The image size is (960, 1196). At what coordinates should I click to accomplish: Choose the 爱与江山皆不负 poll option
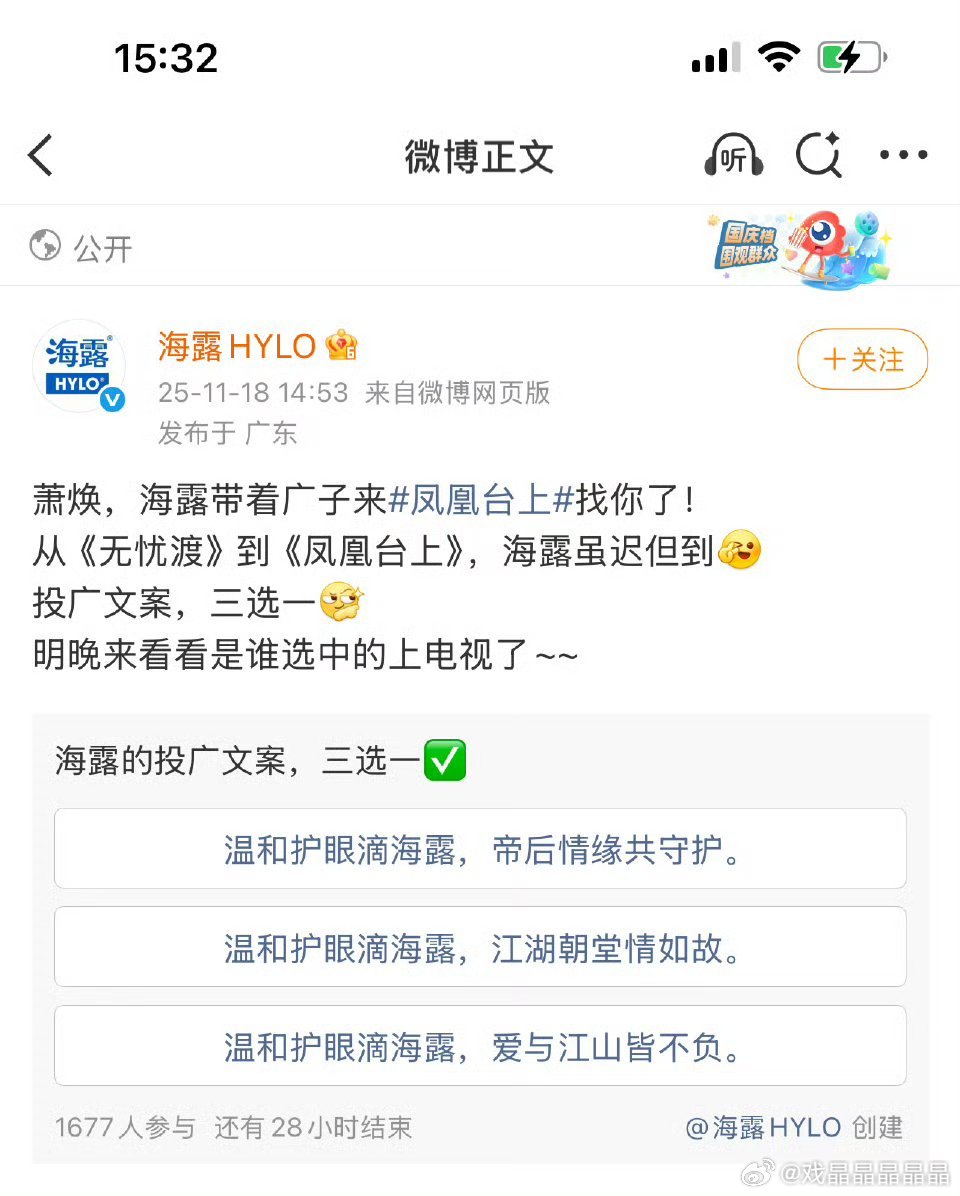point(479,1046)
